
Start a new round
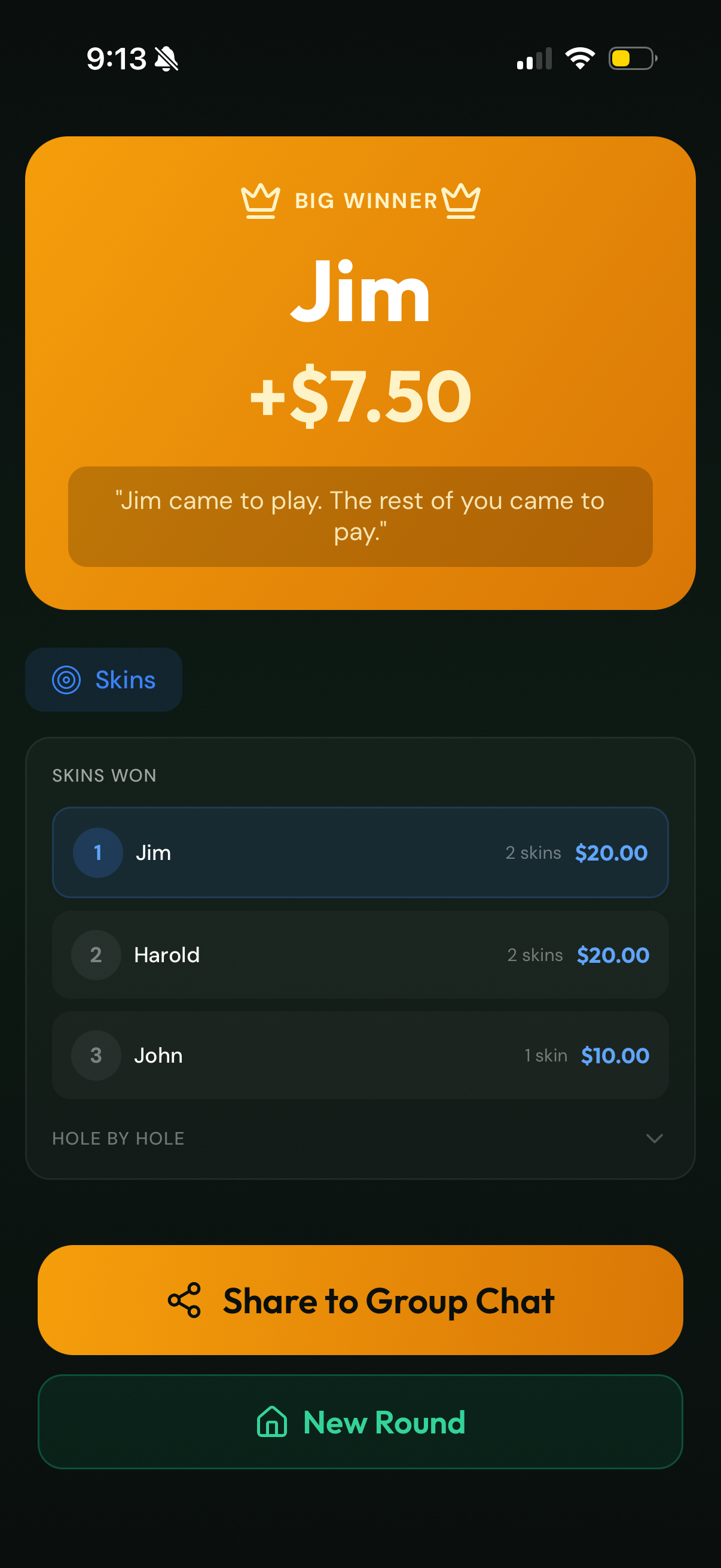[360, 1421]
